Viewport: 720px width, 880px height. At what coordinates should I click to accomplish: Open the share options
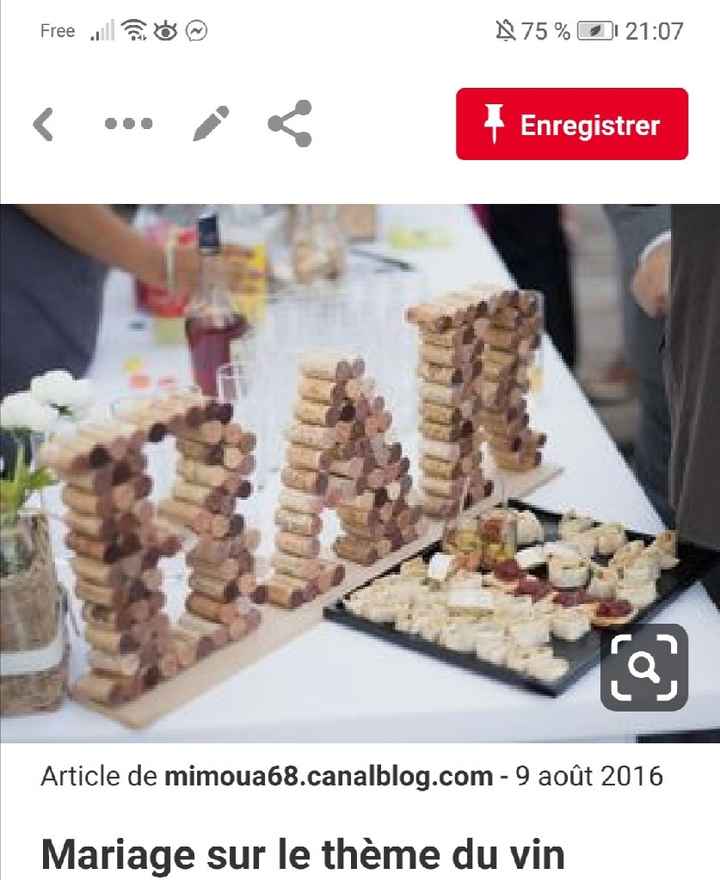pos(290,124)
